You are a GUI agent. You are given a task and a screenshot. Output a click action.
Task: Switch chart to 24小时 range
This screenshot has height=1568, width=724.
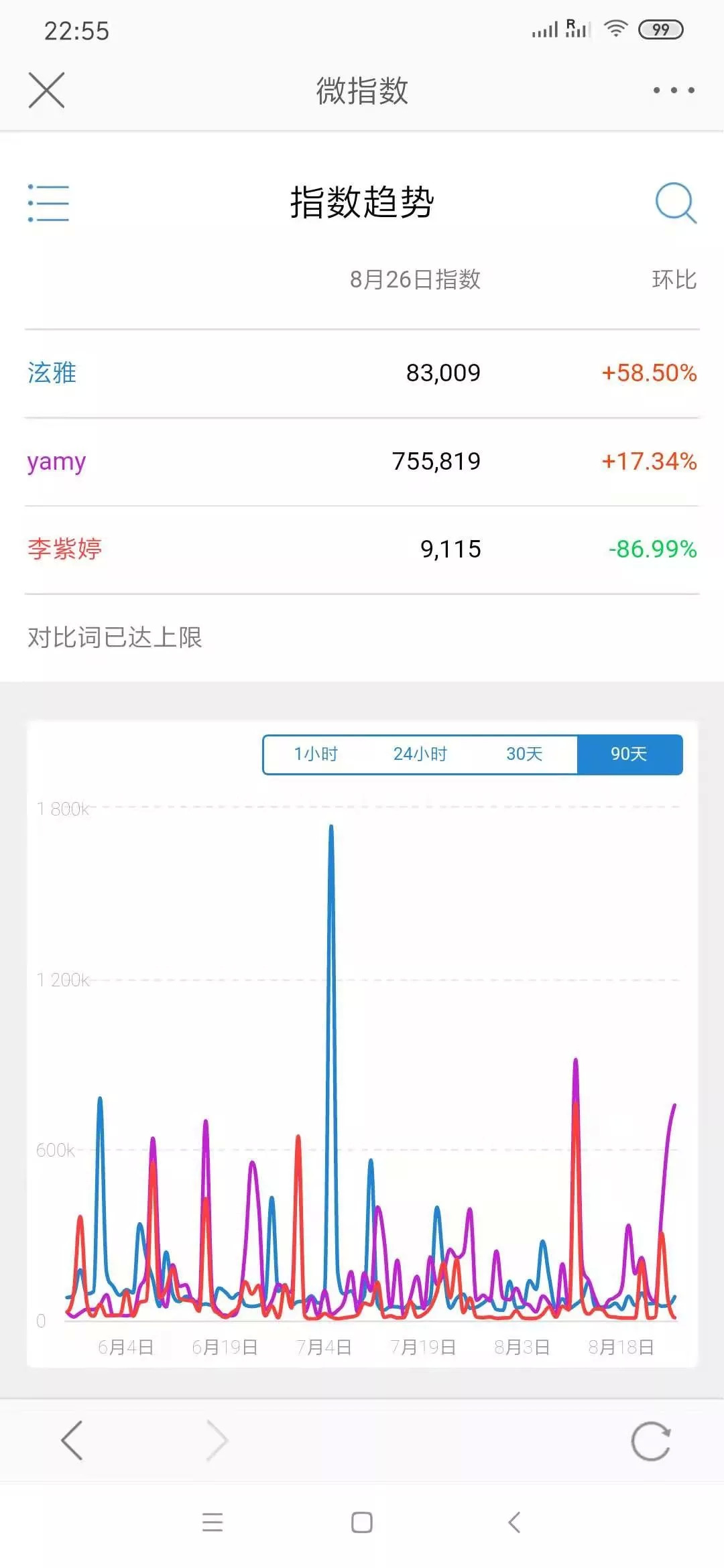[420, 755]
